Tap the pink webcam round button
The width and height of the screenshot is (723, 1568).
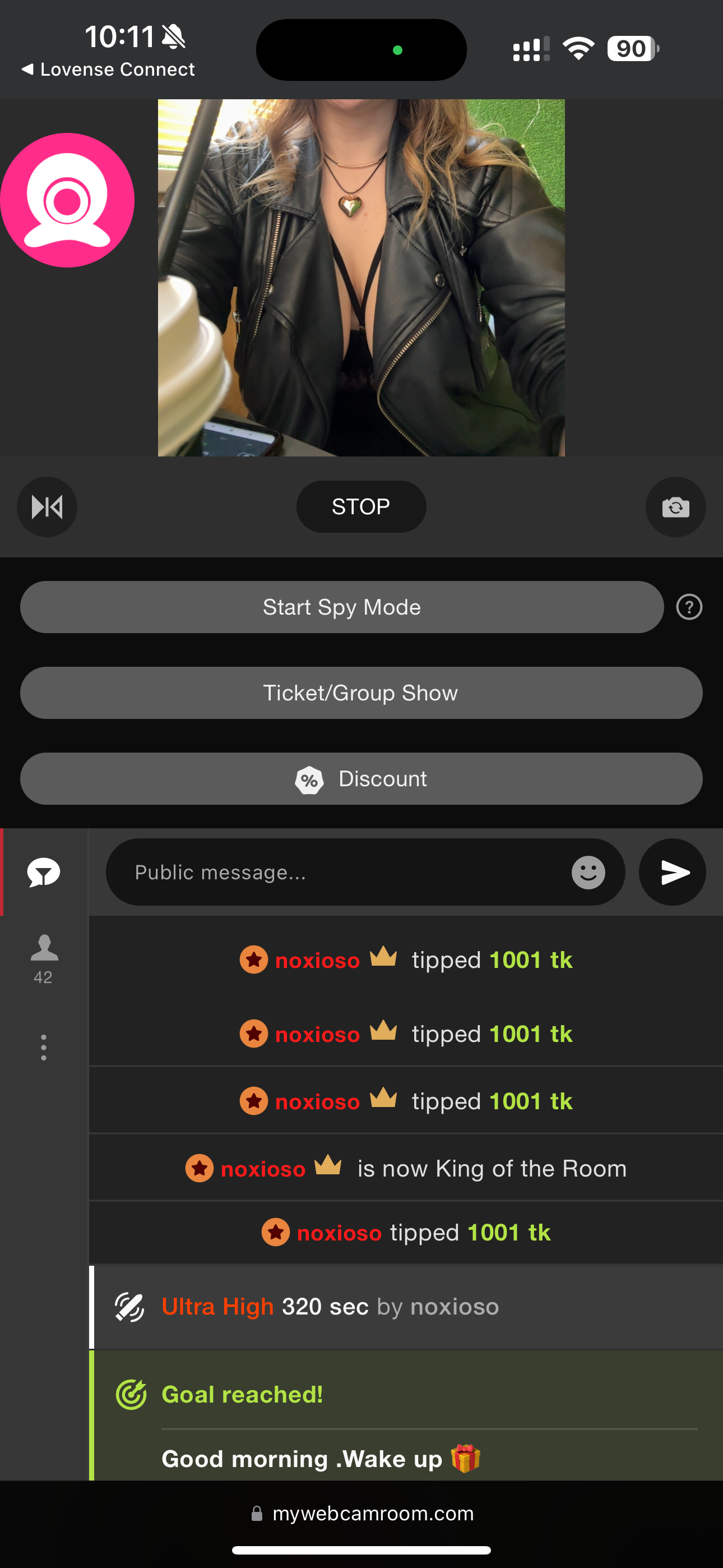pos(67,200)
